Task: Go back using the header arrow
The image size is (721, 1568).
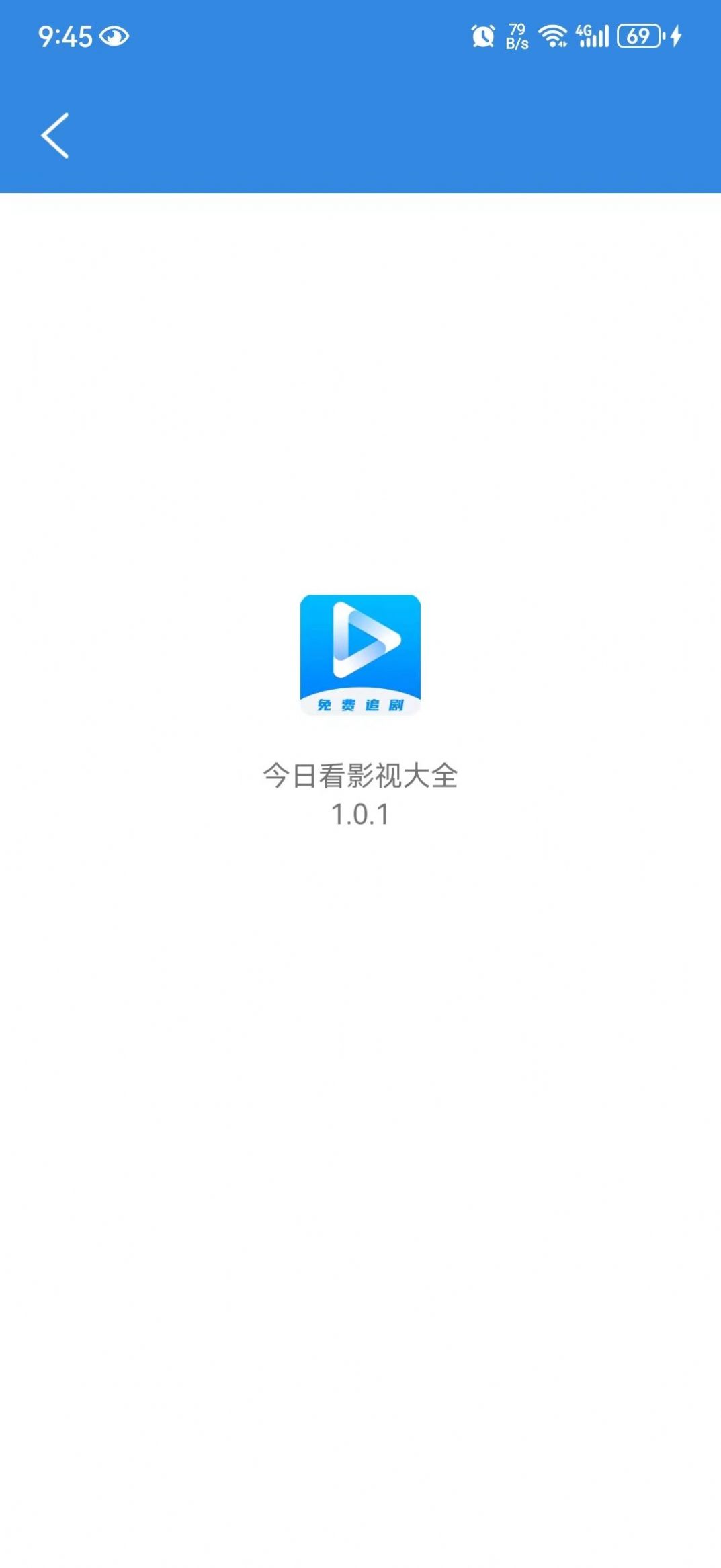Action: pos(55,135)
